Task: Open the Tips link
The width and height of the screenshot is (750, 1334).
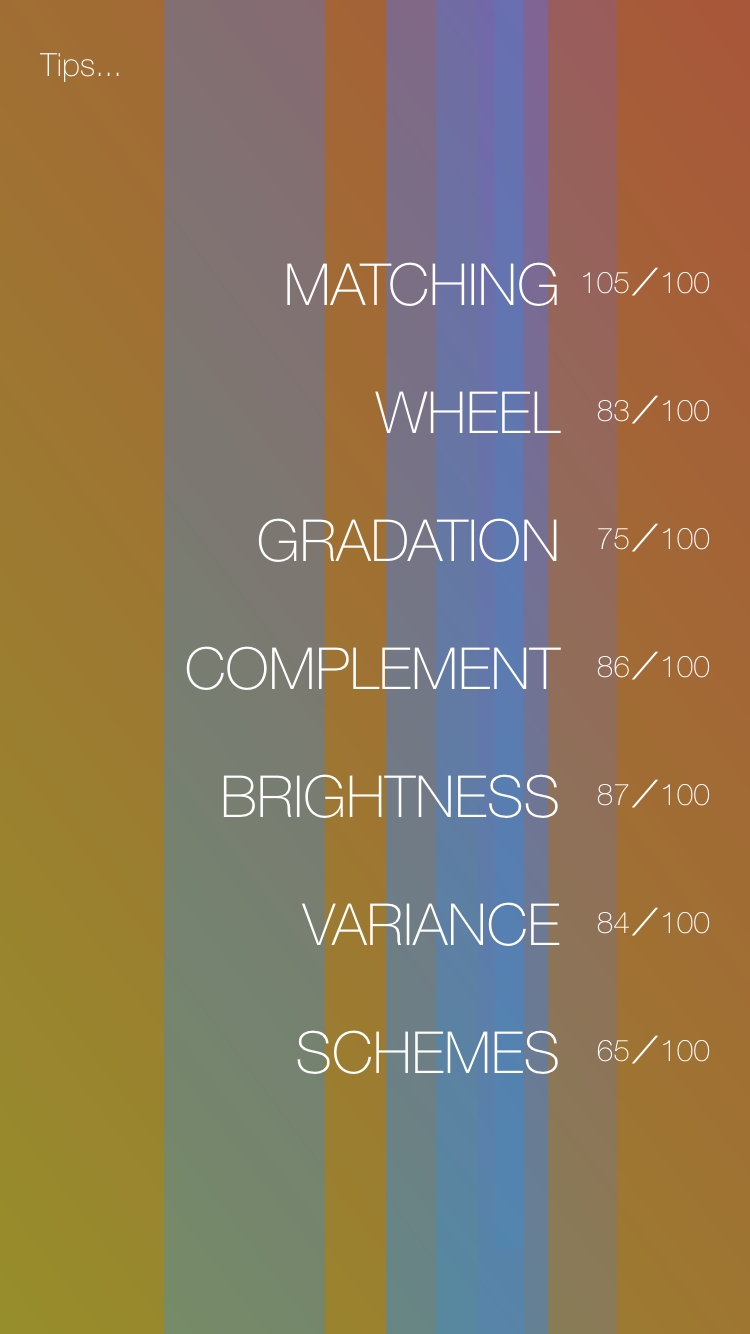Action: (x=80, y=67)
